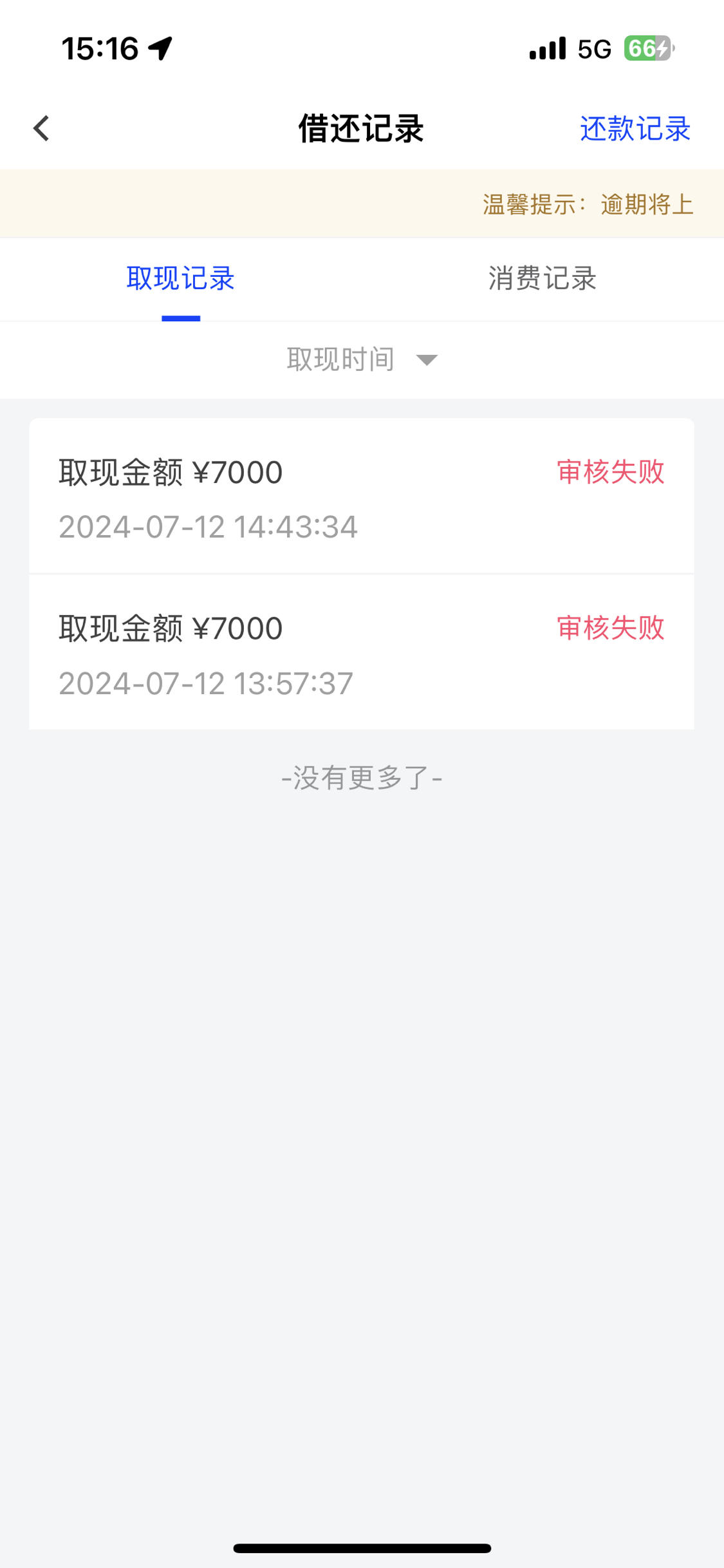This screenshot has height=1568, width=724.
Task: Switch to 消费记录 tab
Action: 543,278
